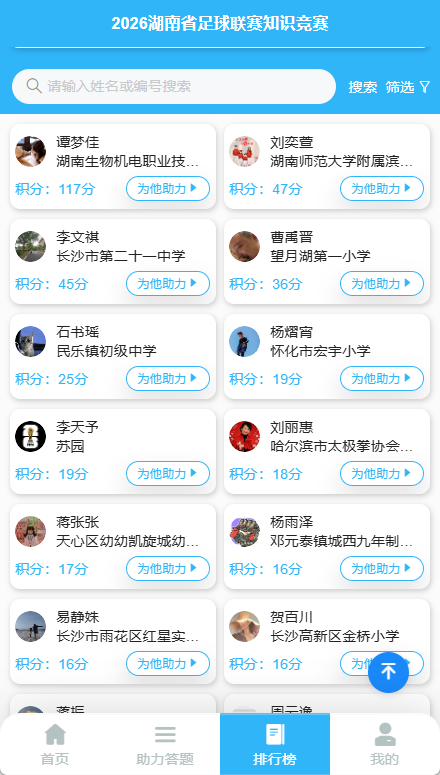
Task: Open the 筛选 filter options
Action: 408,87
